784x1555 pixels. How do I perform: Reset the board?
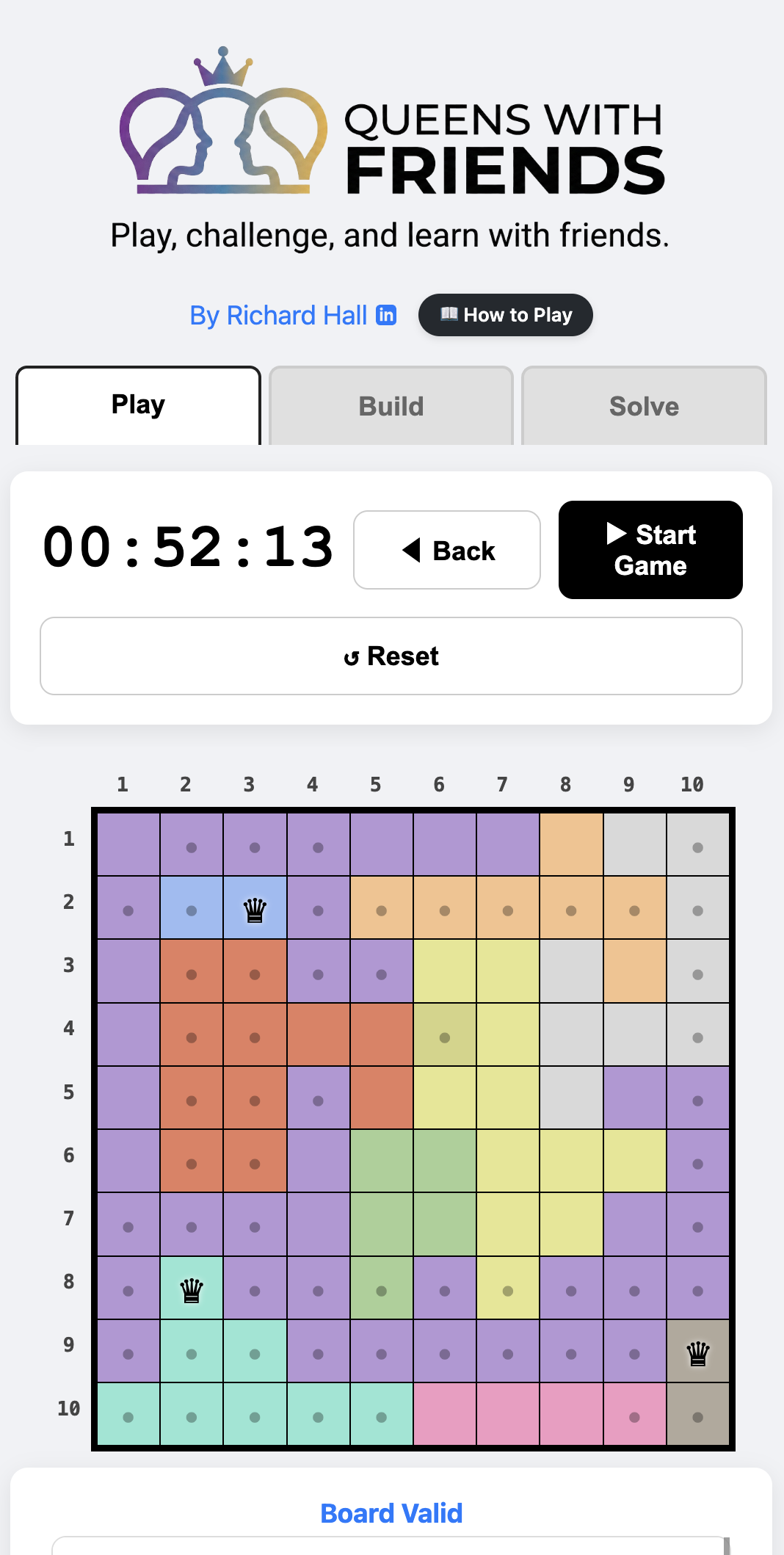(391, 656)
